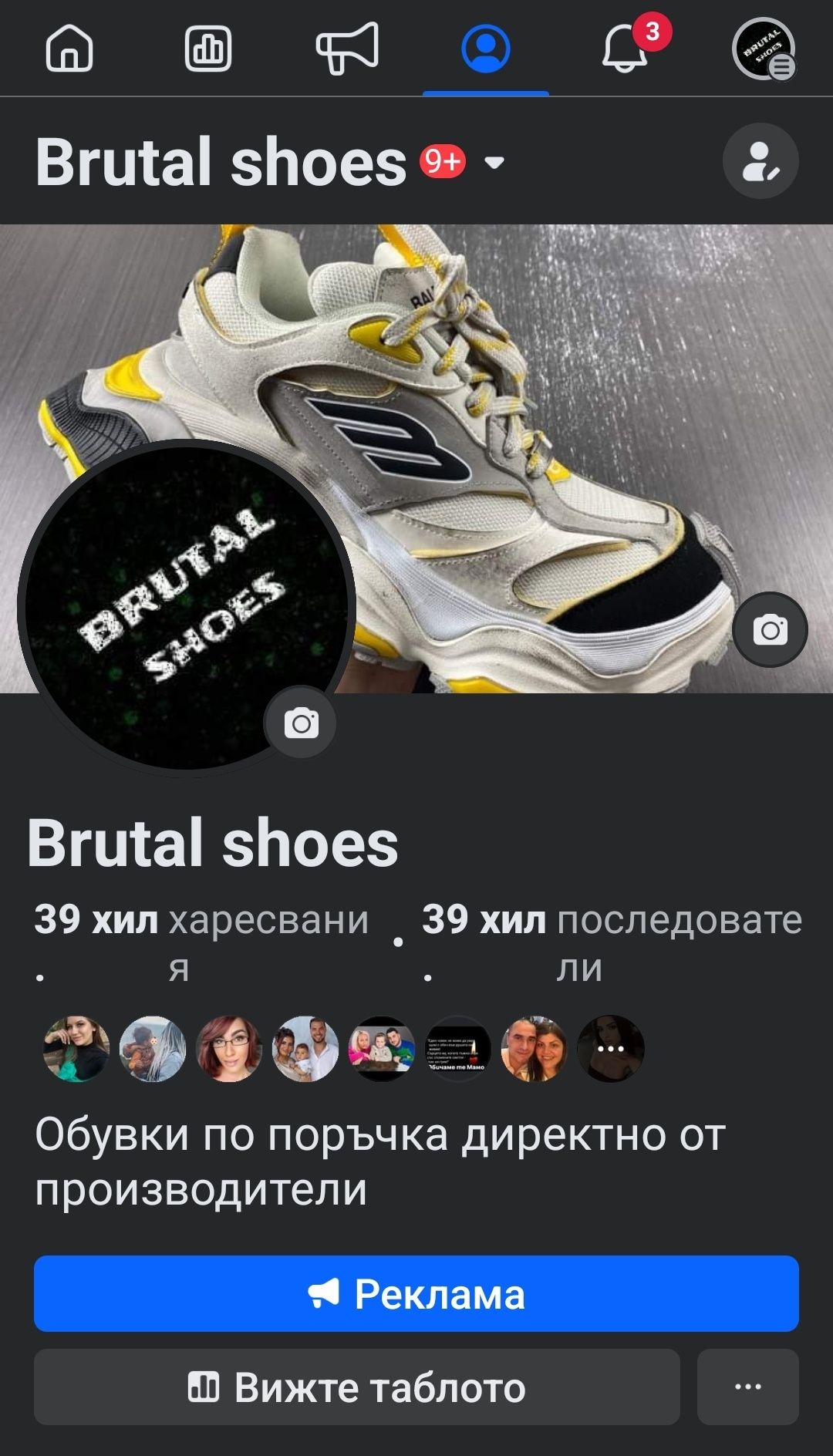Open the profile tab
The height and width of the screenshot is (1456, 833).
pyautogui.click(x=485, y=49)
